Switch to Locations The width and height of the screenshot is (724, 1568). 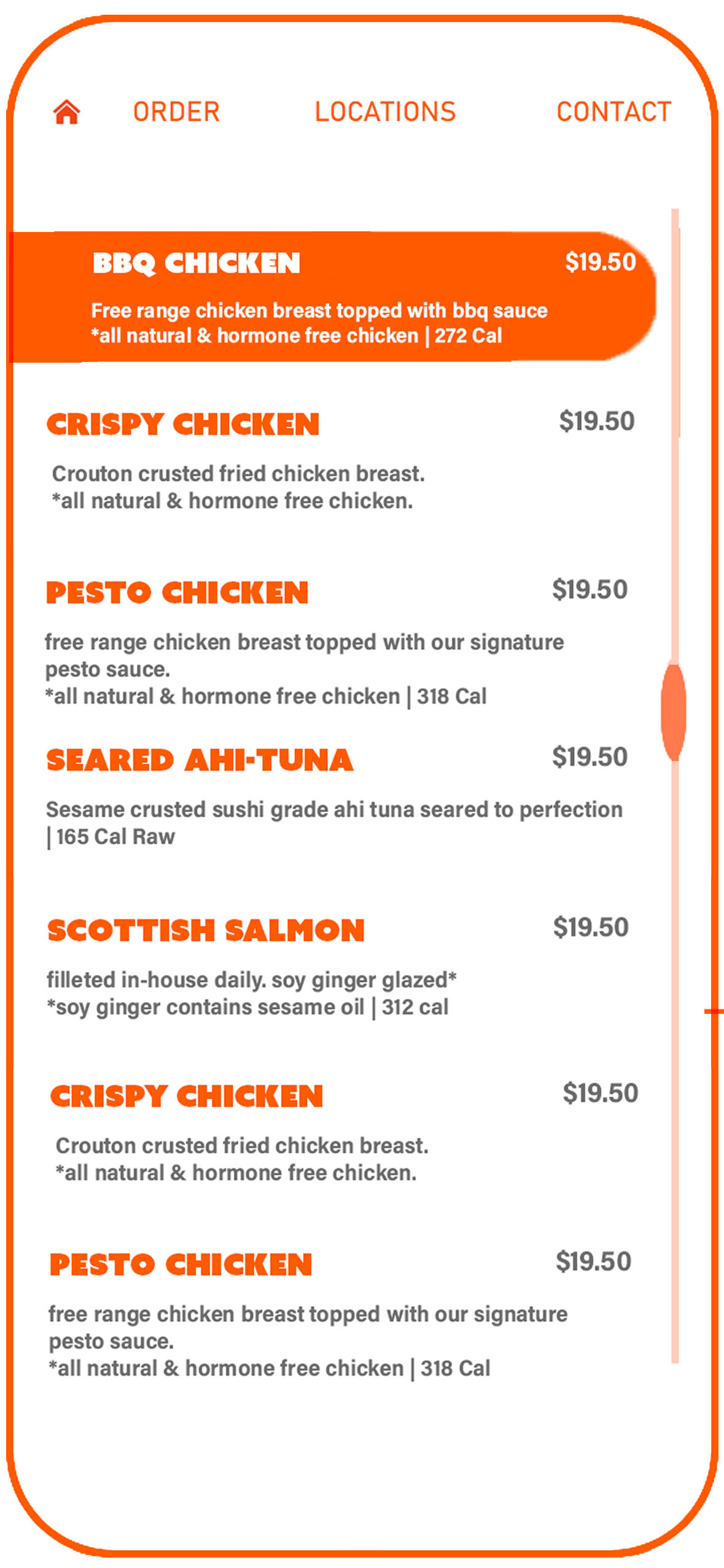(x=385, y=112)
